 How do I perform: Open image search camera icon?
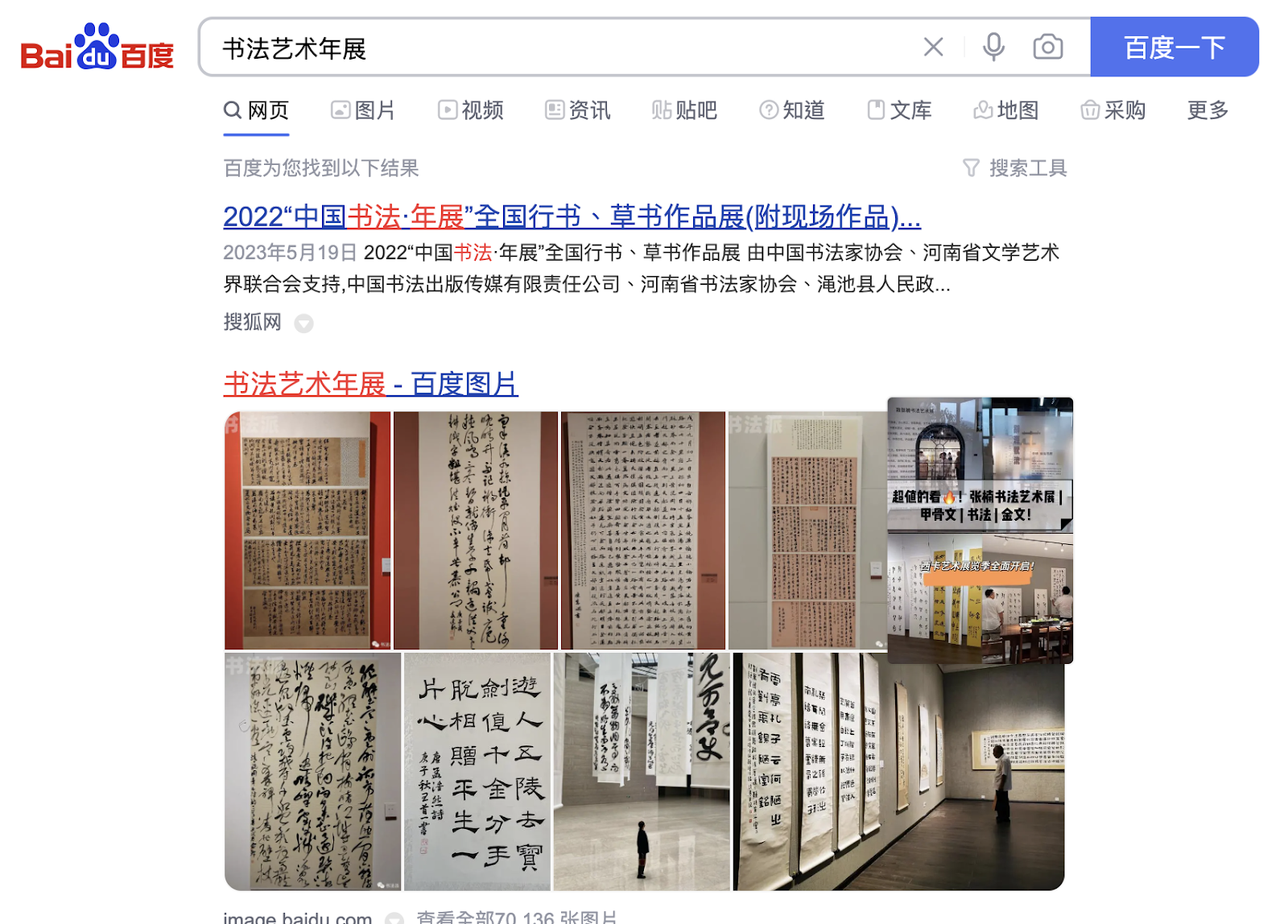click(1047, 47)
